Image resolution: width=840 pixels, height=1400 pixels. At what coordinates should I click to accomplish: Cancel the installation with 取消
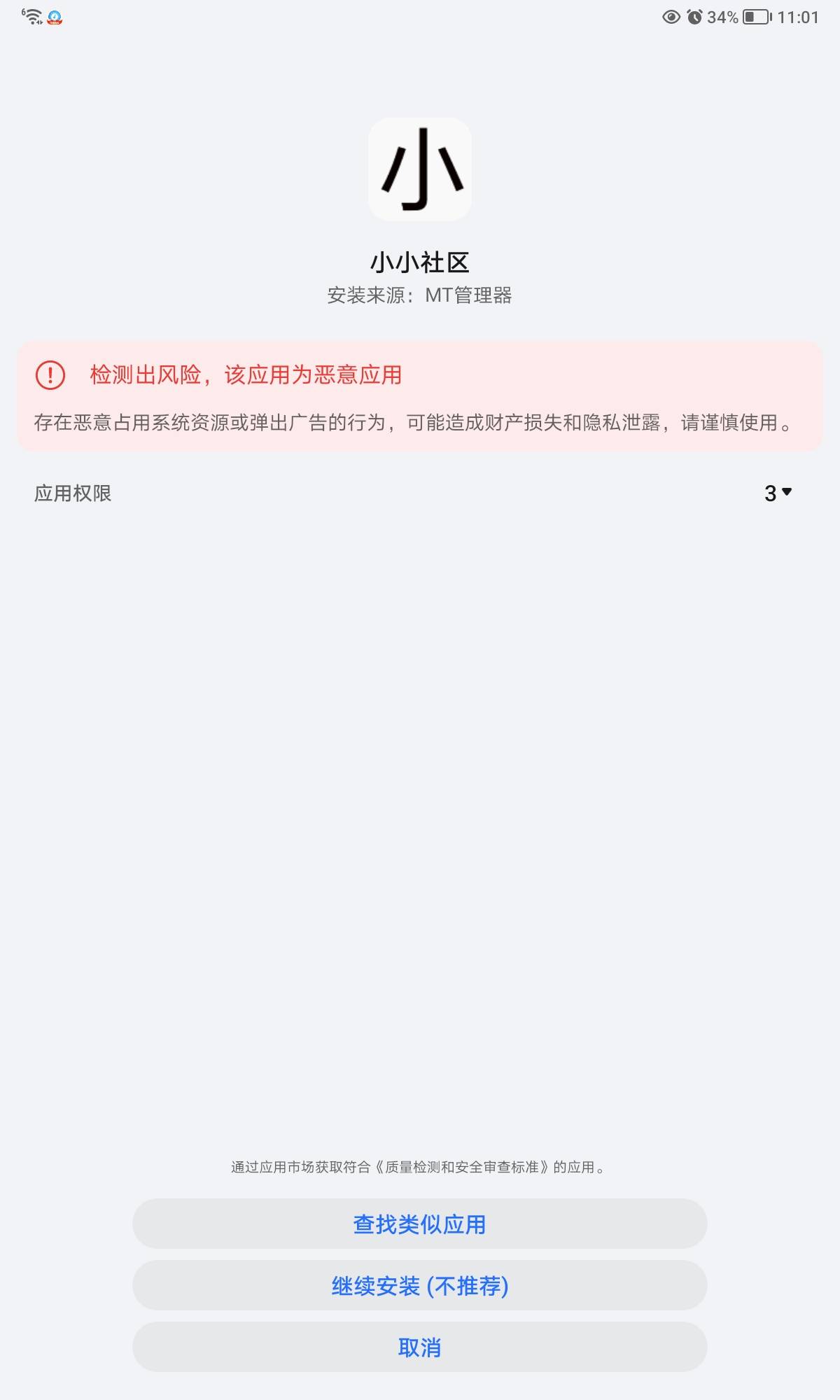[420, 1347]
